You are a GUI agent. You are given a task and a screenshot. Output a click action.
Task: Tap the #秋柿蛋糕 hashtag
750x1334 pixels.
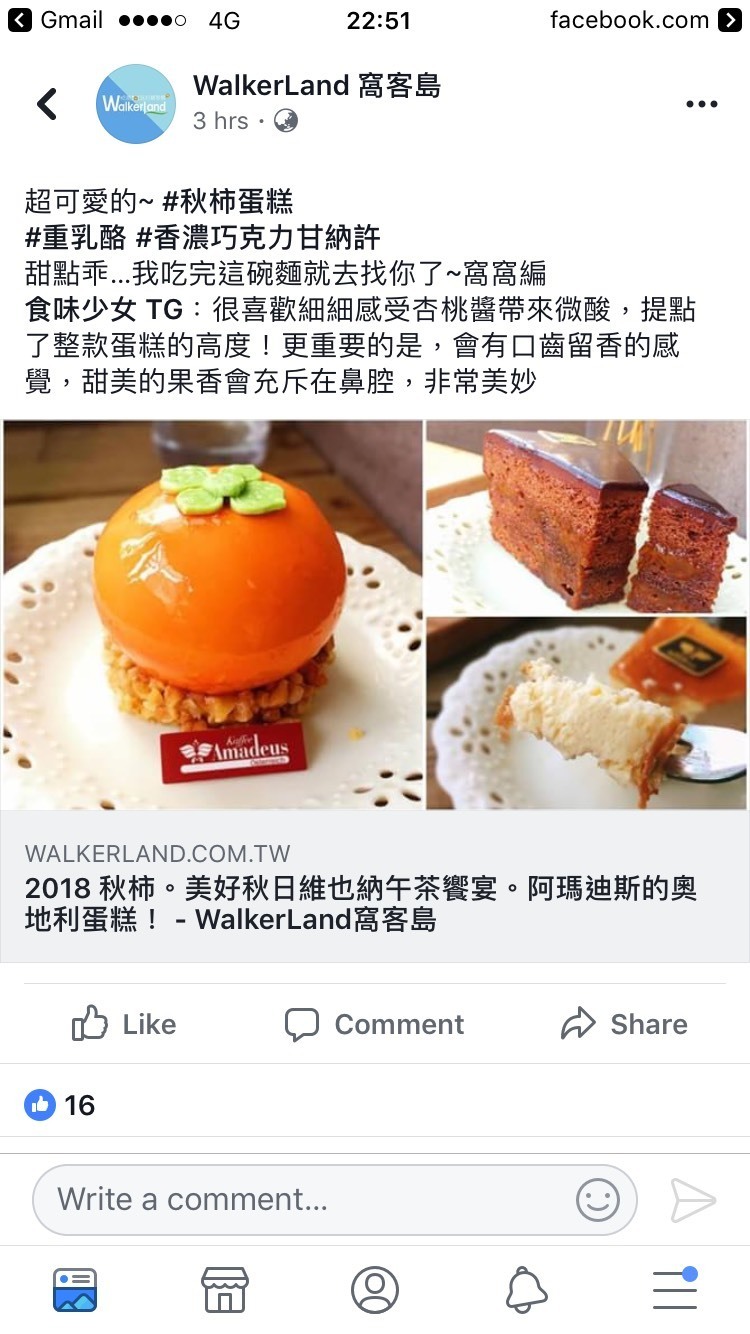pos(227,201)
